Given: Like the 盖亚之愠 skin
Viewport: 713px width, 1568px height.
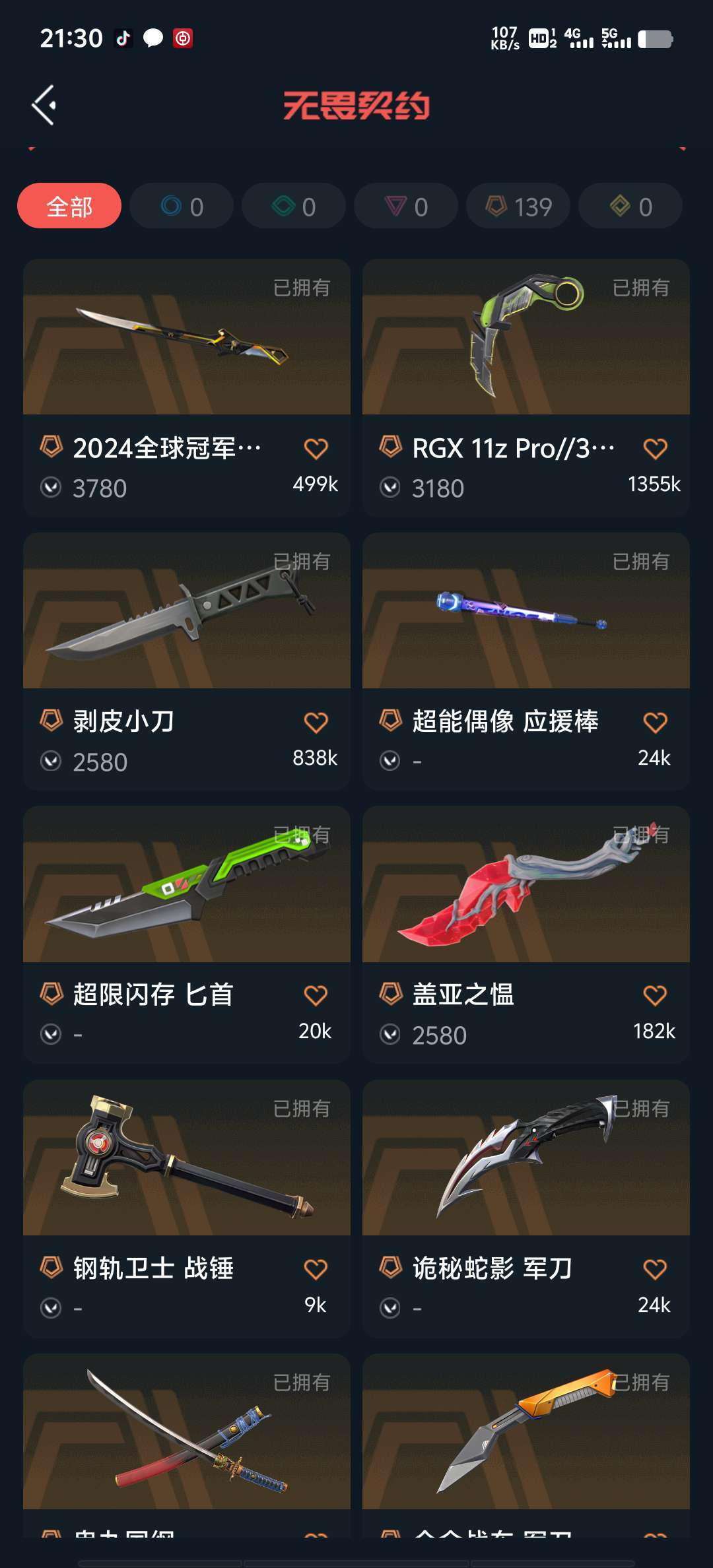Looking at the screenshot, I should tap(655, 995).
